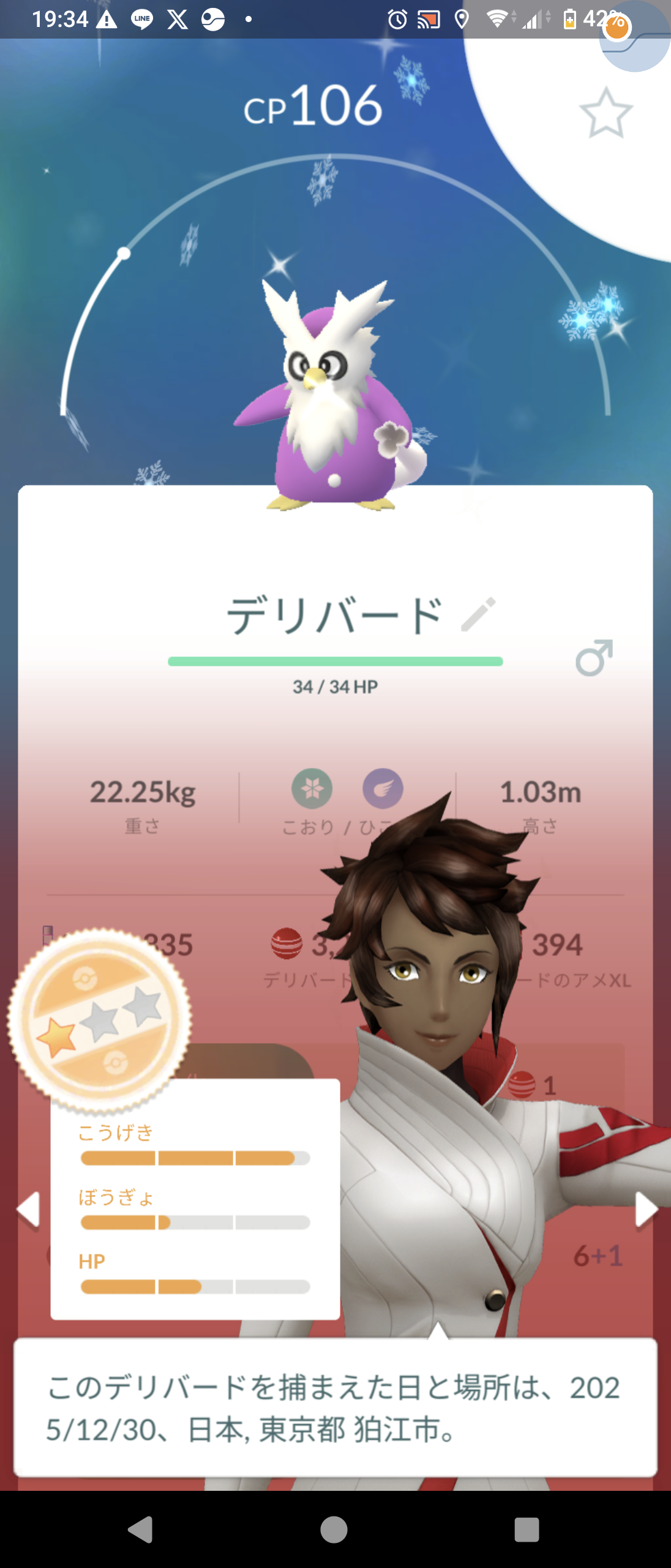Screen dimensions: 671x1568
Task: Mark Delibird as a favorite with the star
Action: coord(605,114)
